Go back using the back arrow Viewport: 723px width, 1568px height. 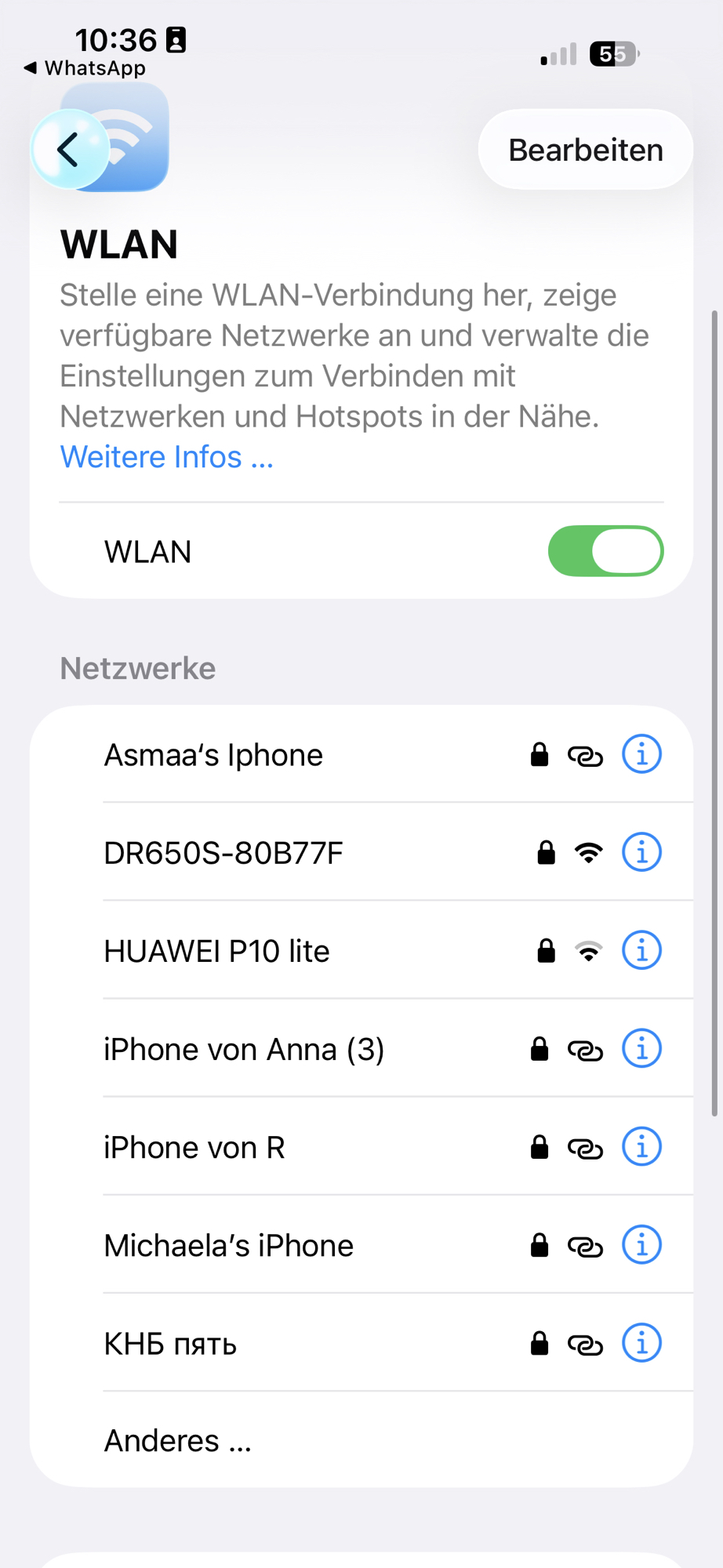70,150
